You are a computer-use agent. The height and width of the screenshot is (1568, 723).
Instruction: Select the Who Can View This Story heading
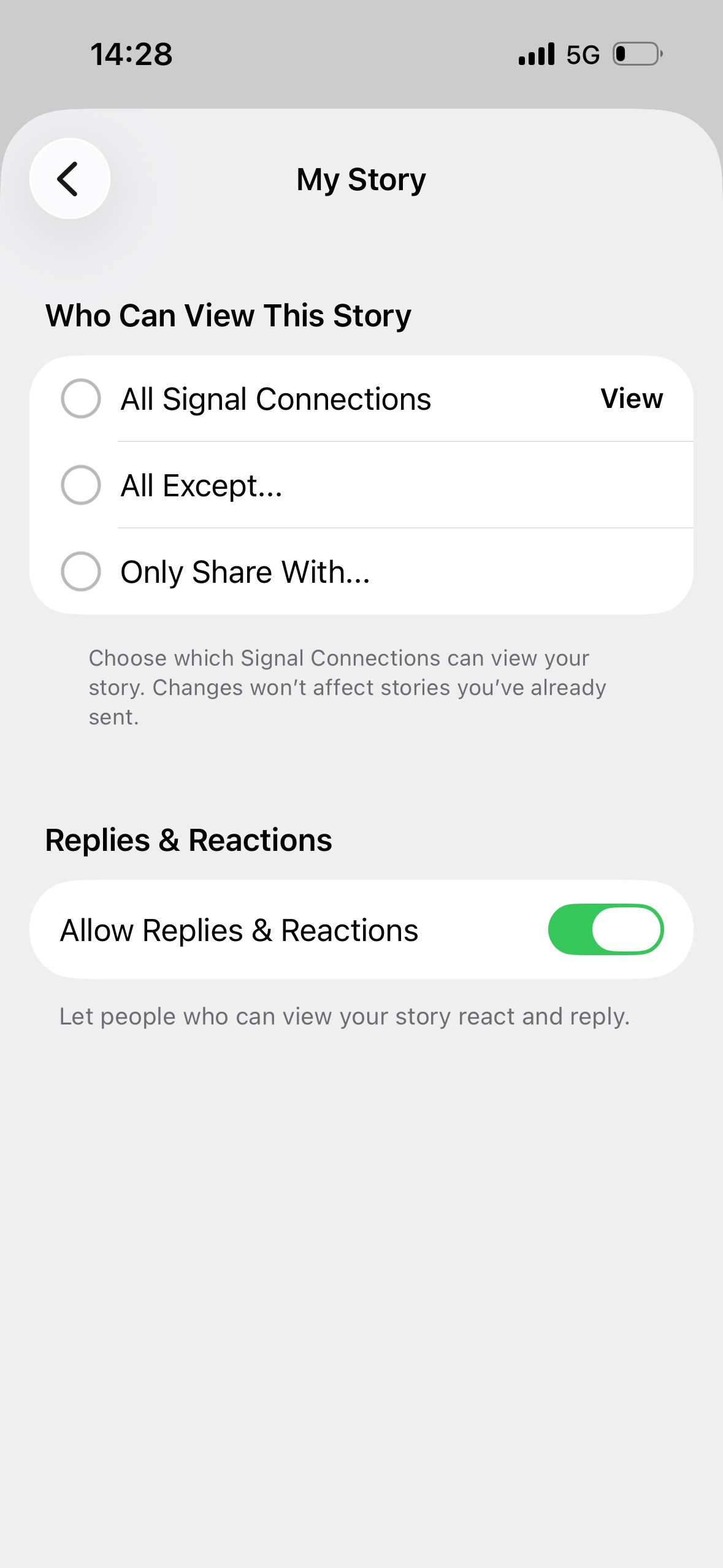228,315
